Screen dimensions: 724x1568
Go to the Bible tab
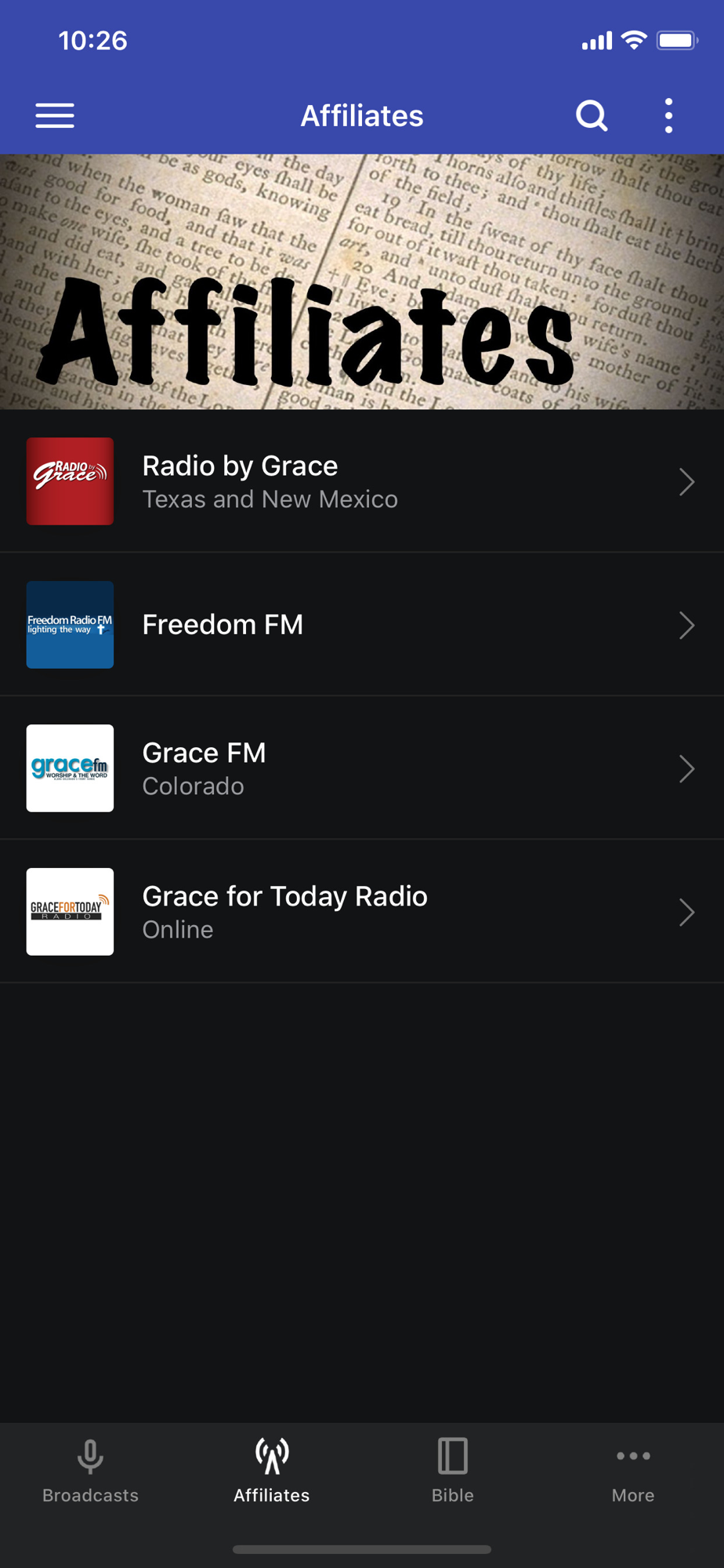tap(452, 1472)
